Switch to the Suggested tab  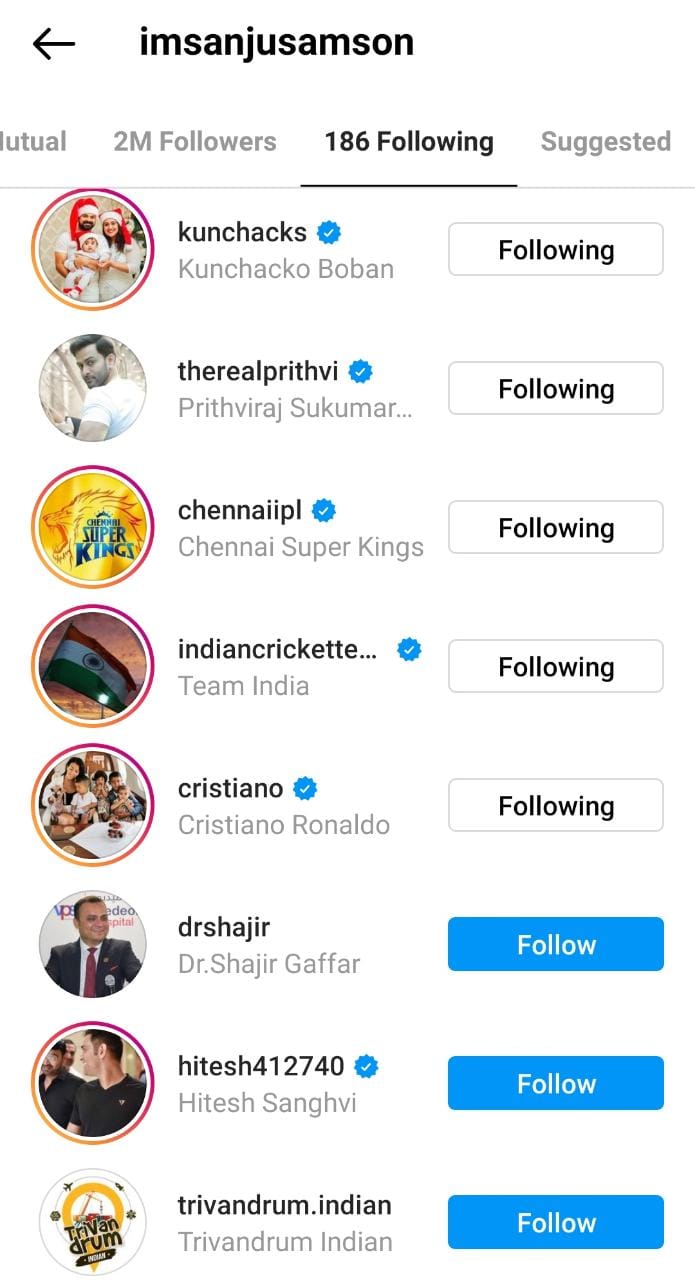click(605, 142)
